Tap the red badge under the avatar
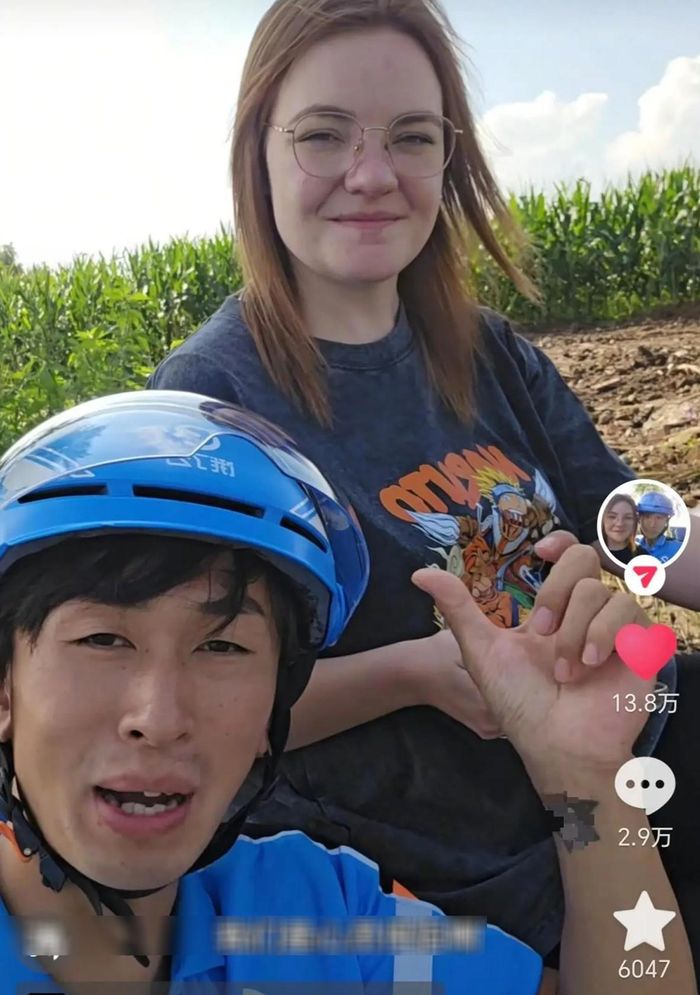700x995 pixels. (645, 576)
